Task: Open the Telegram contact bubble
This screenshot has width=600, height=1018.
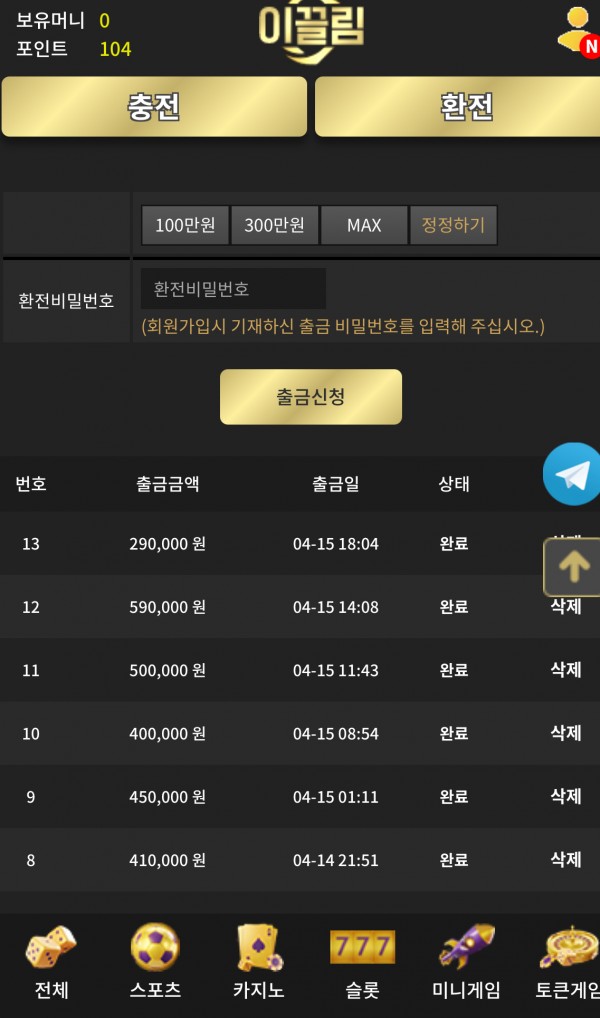Action: (x=573, y=474)
